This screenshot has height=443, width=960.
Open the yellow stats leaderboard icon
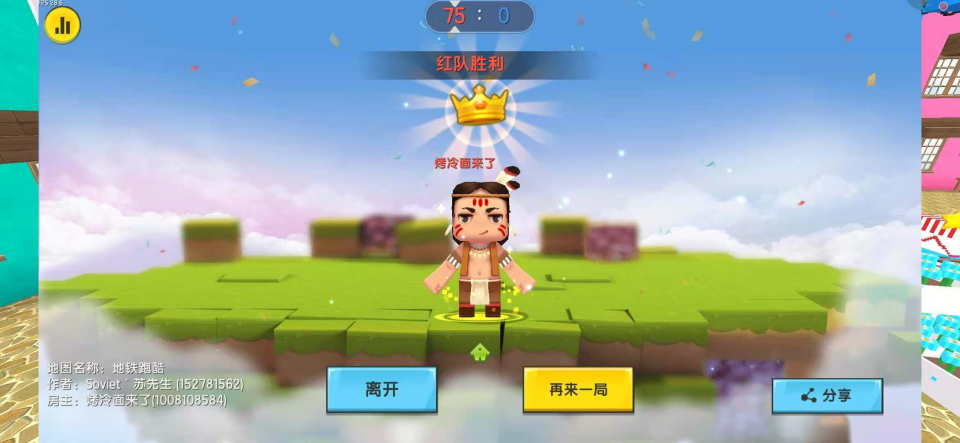[62, 25]
